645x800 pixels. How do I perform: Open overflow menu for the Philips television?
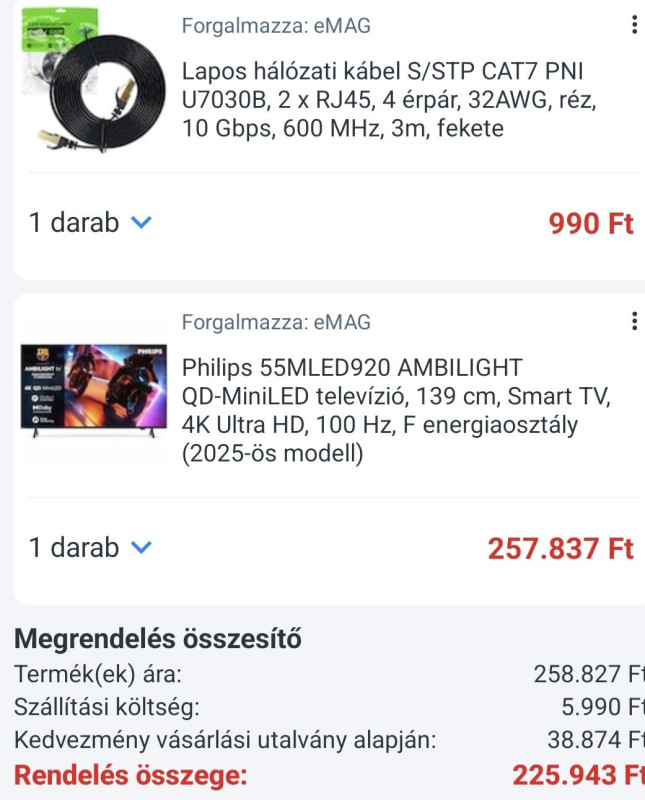[634, 321]
